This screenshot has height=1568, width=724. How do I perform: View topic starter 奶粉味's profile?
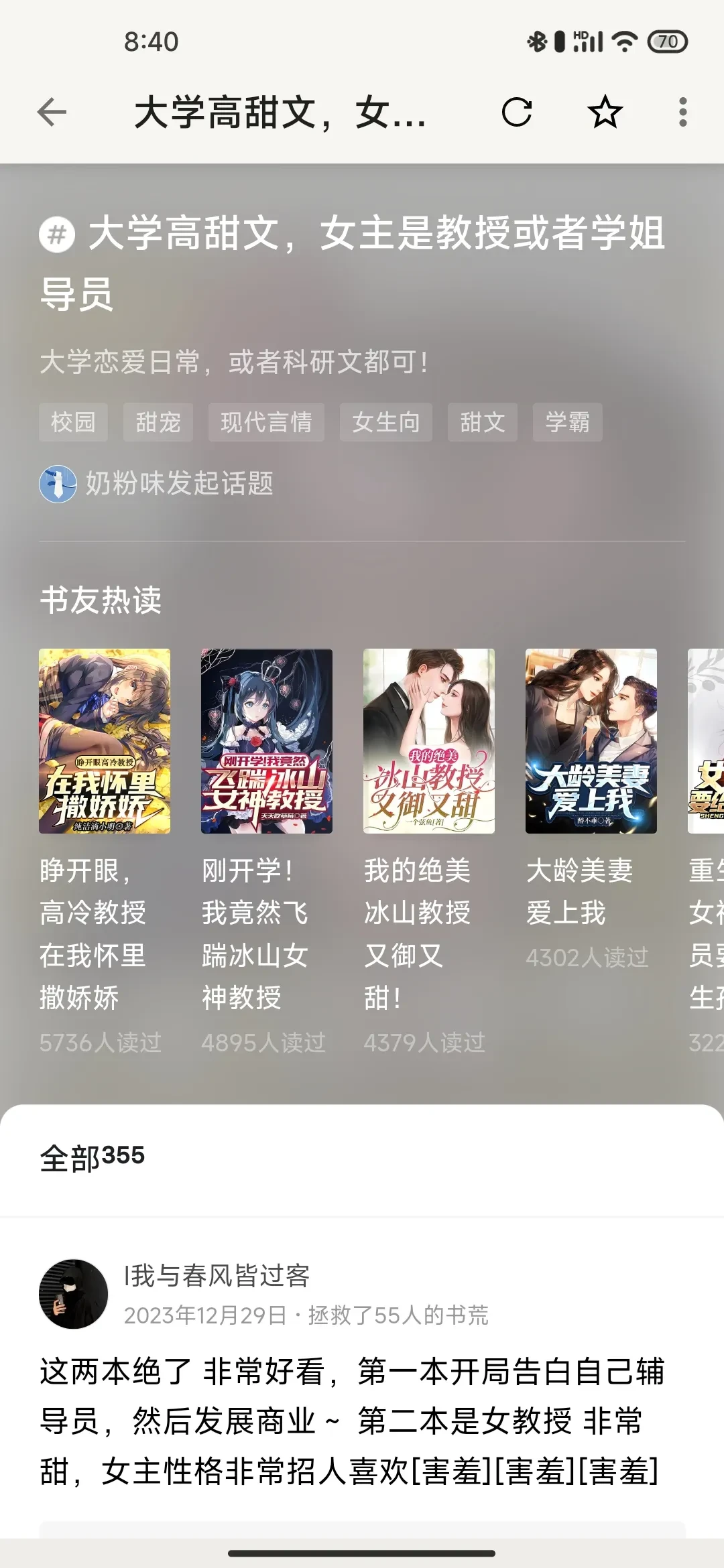pyautogui.click(x=58, y=484)
